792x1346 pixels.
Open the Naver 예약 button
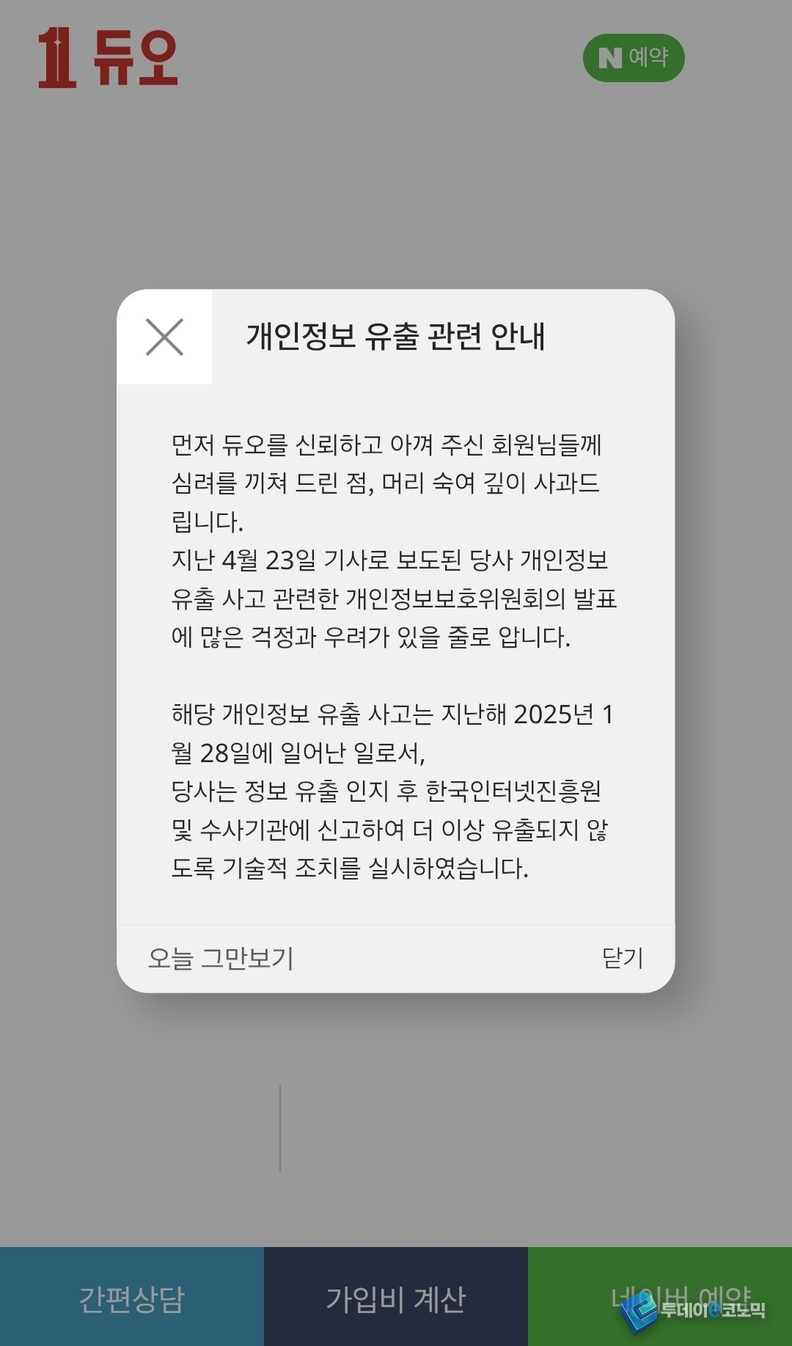click(633, 58)
